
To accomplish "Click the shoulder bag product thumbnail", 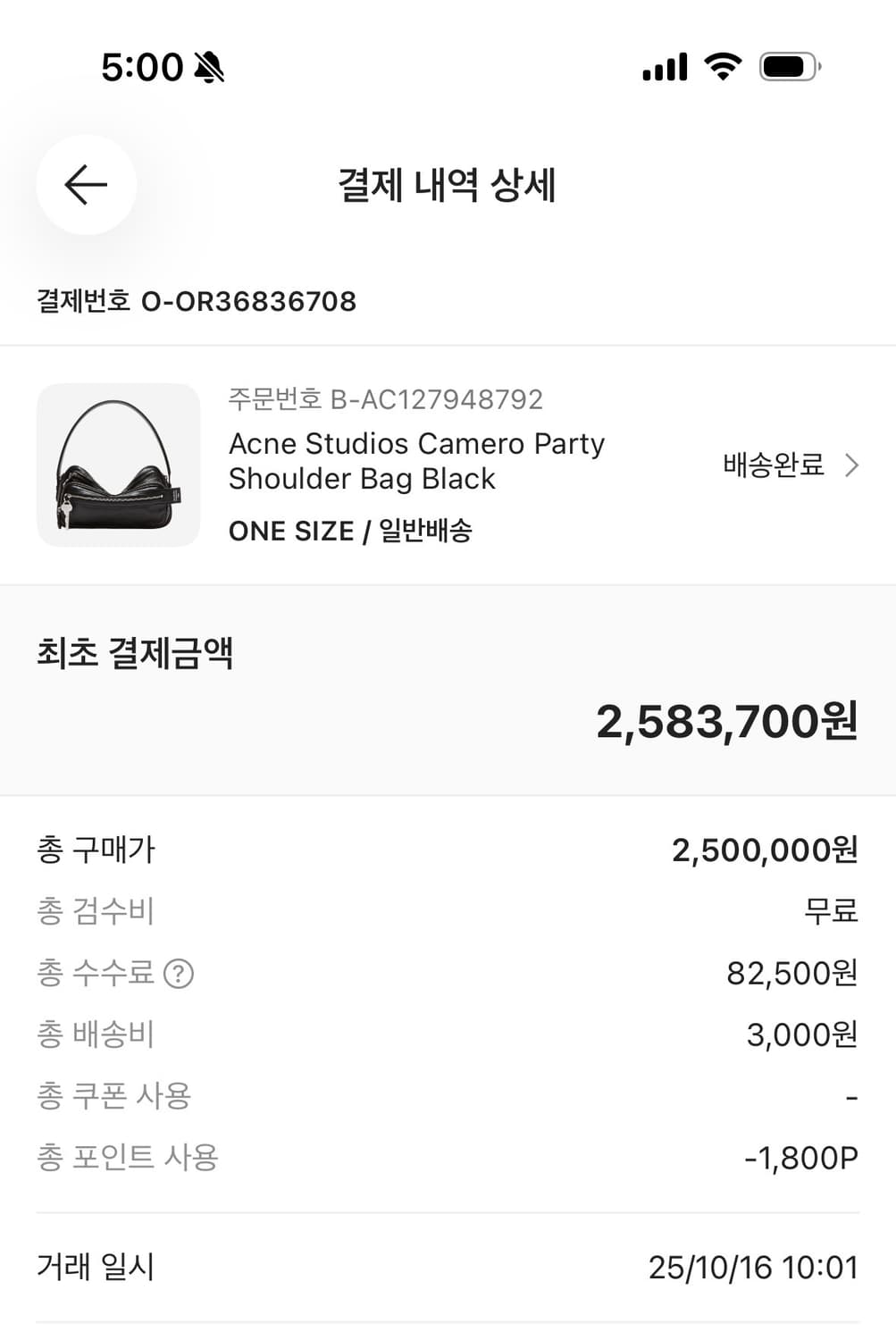I will tap(118, 465).
